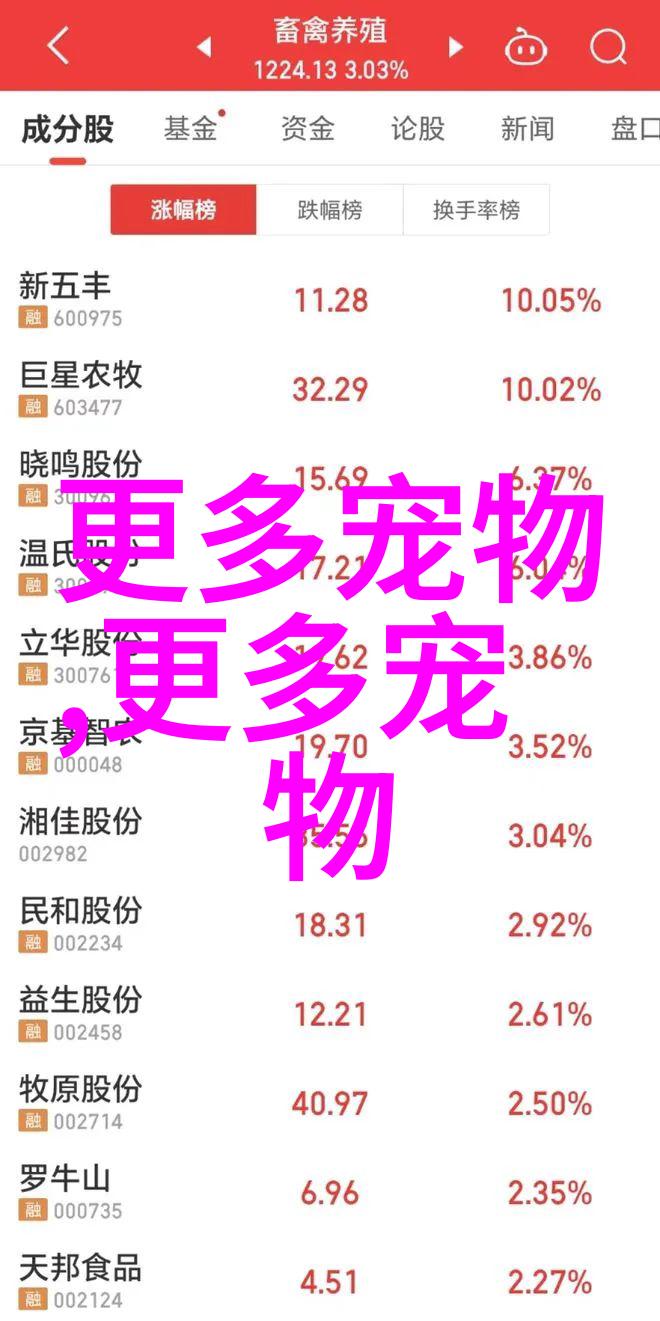Switch to the 跌幅榜 ranking segment
Viewport: 660px width, 1321px height.
330,210
